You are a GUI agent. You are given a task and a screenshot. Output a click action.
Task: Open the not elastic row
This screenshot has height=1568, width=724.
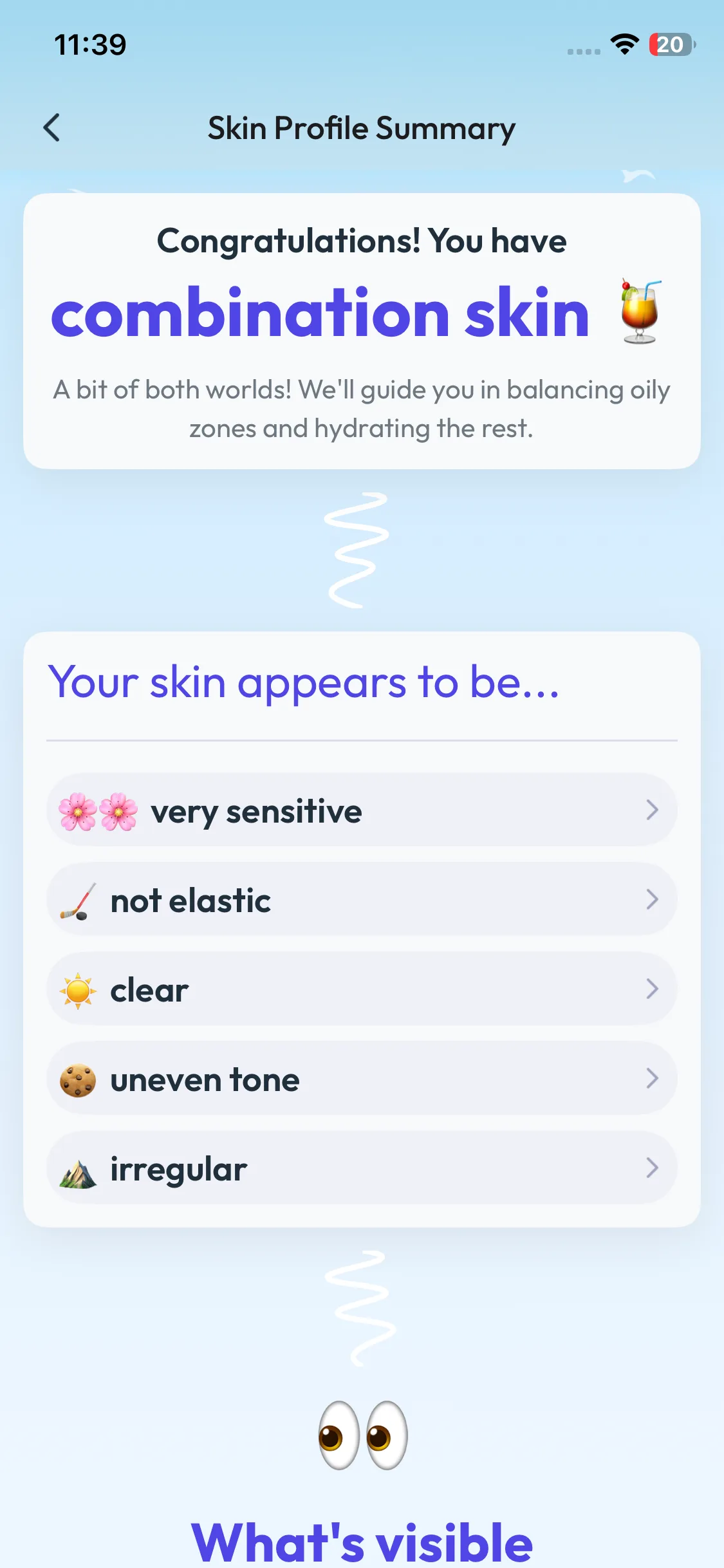(x=362, y=900)
